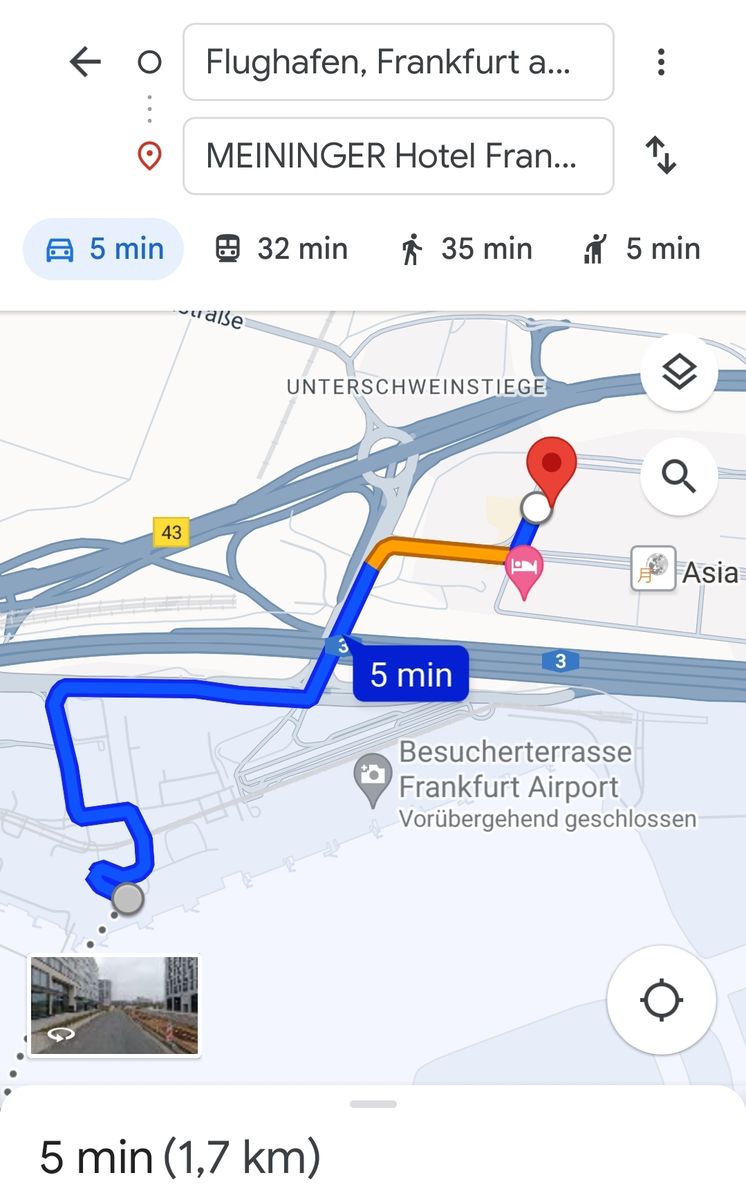Swap start and destination

[x=661, y=156]
